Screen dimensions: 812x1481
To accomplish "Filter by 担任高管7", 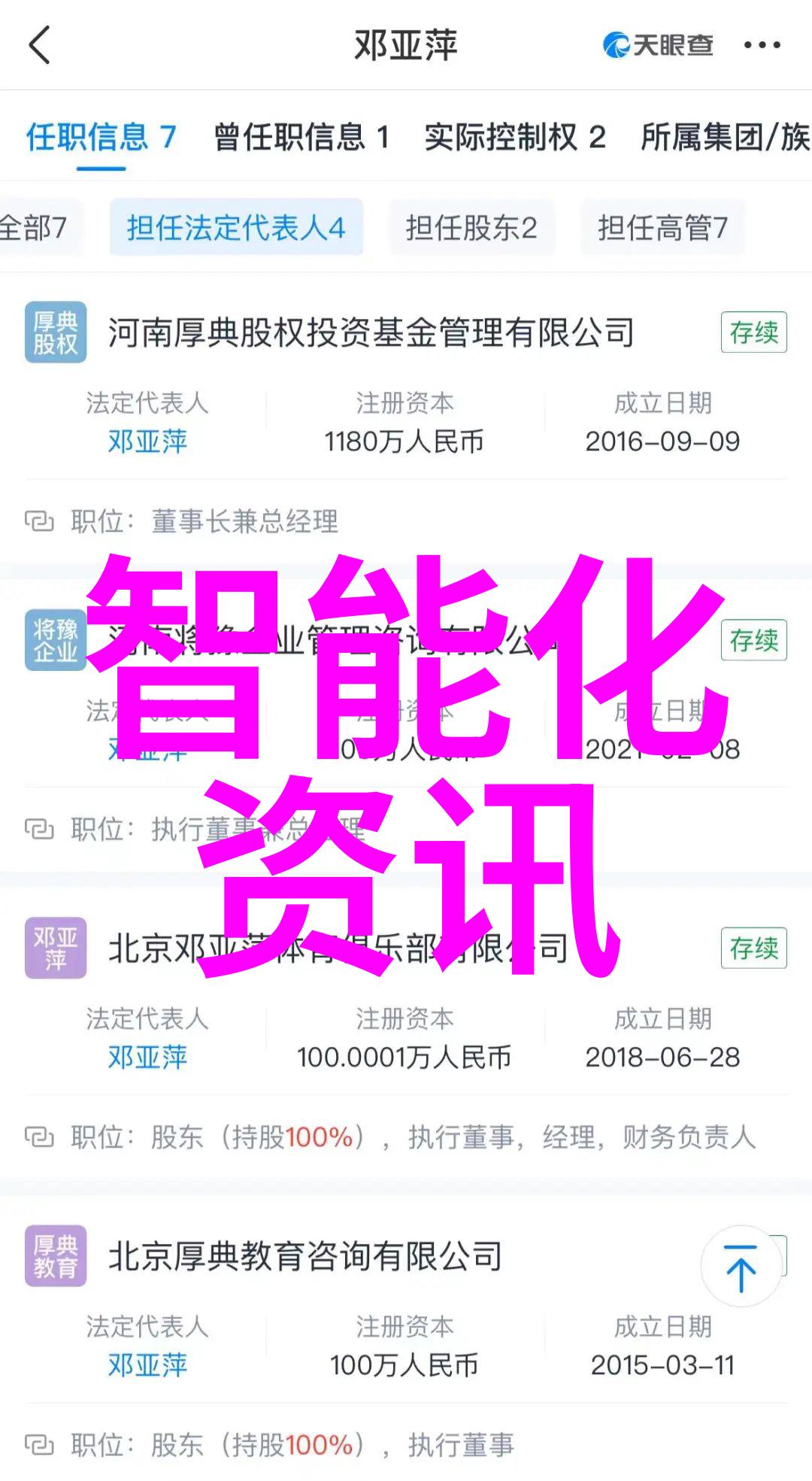I will click(662, 227).
